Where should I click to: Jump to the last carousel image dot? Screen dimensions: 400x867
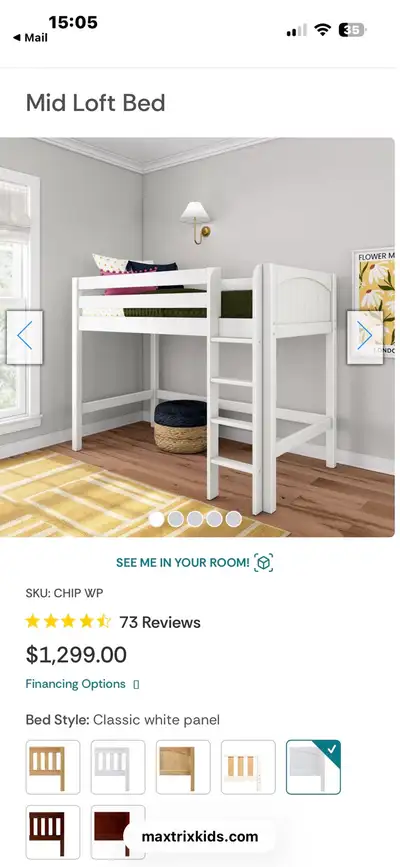pos(233,519)
